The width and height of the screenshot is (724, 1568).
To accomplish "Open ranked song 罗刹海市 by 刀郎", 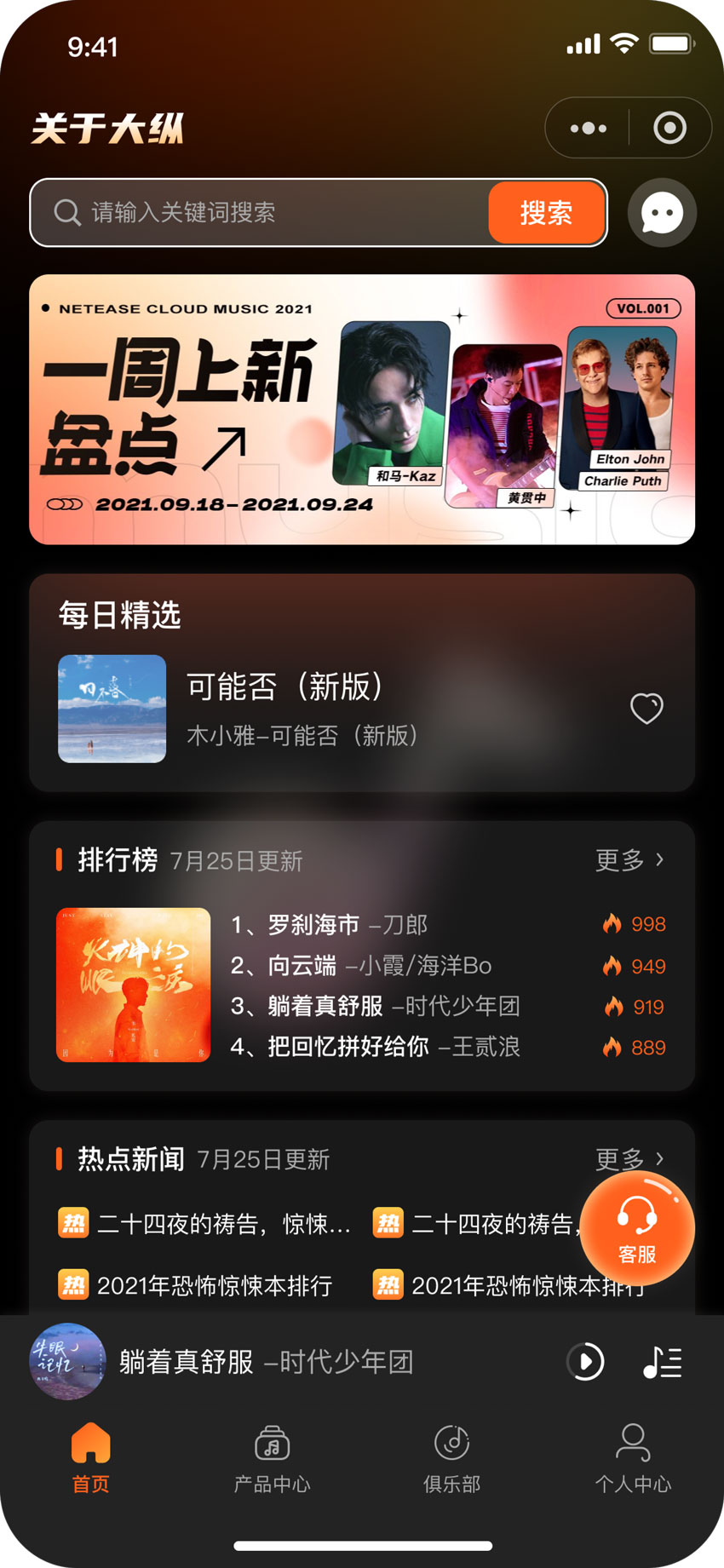I will [329, 925].
